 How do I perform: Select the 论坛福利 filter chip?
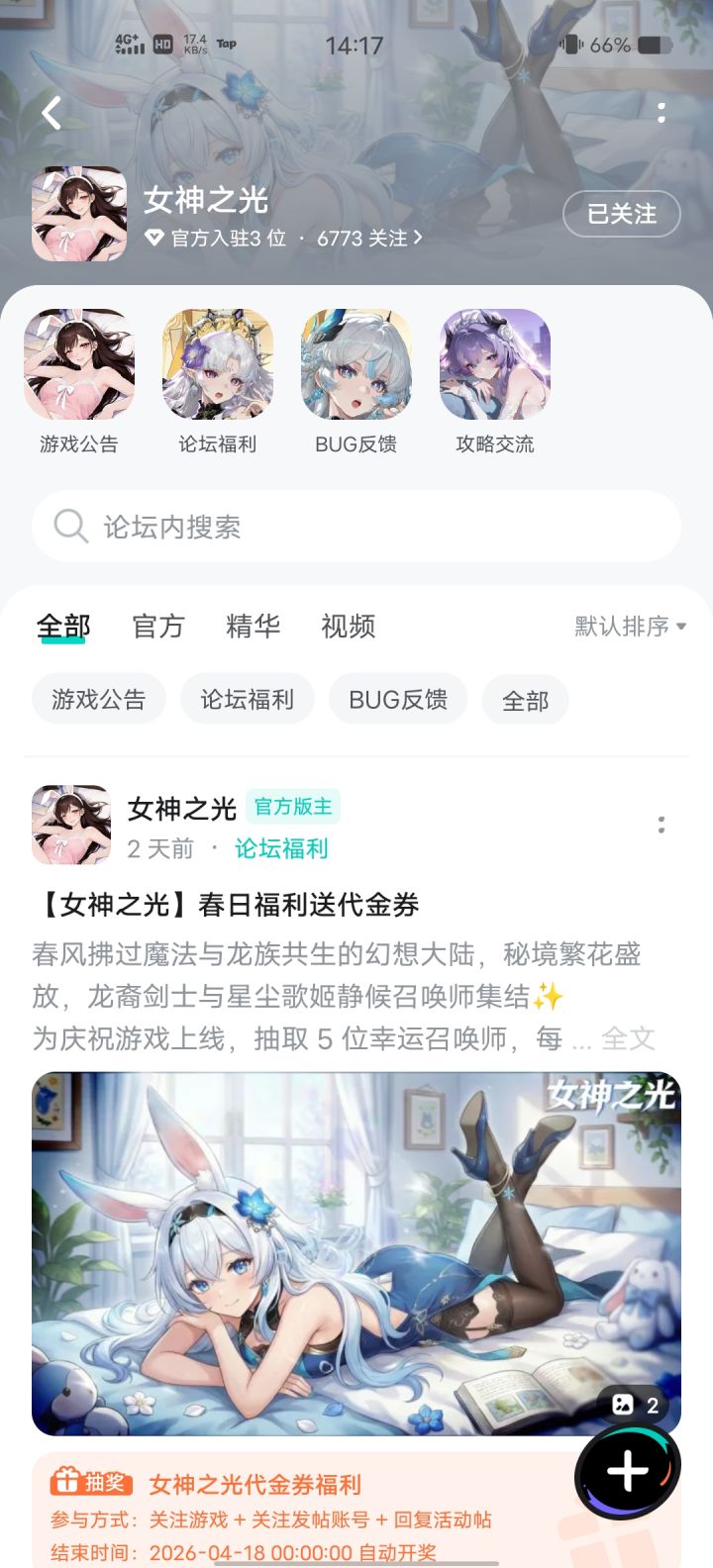click(247, 698)
